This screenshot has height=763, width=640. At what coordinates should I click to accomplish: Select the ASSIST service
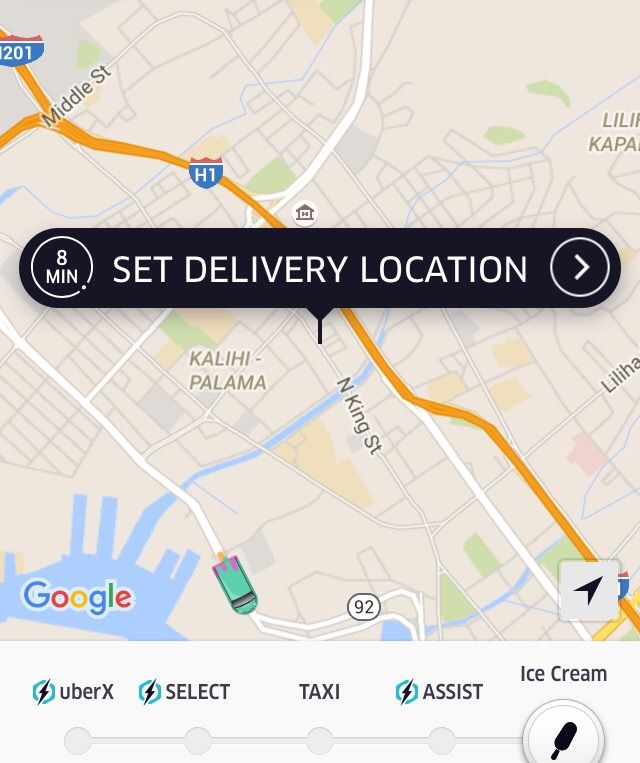click(441, 741)
